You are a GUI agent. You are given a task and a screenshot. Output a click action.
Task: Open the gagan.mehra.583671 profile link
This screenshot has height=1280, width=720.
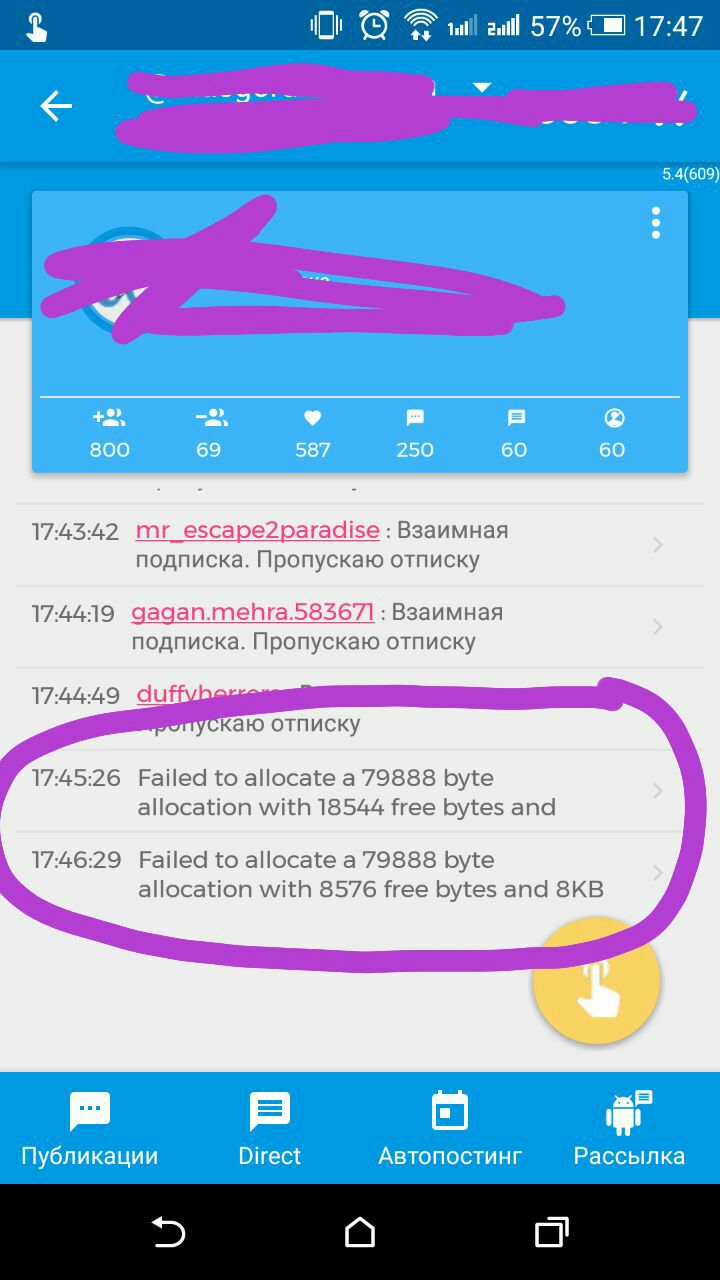coord(253,612)
